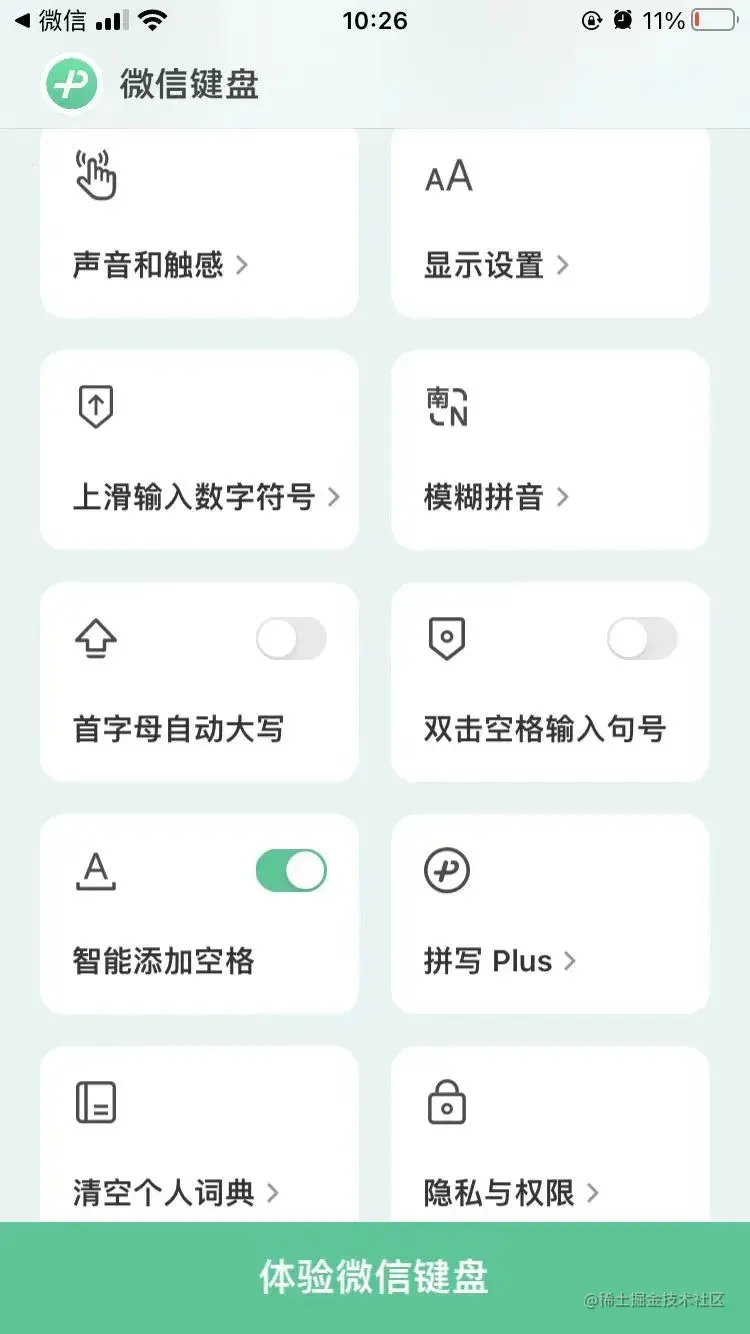Disable the 智能添加空格 switch
750x1334 pixels.
coord(291,870)
